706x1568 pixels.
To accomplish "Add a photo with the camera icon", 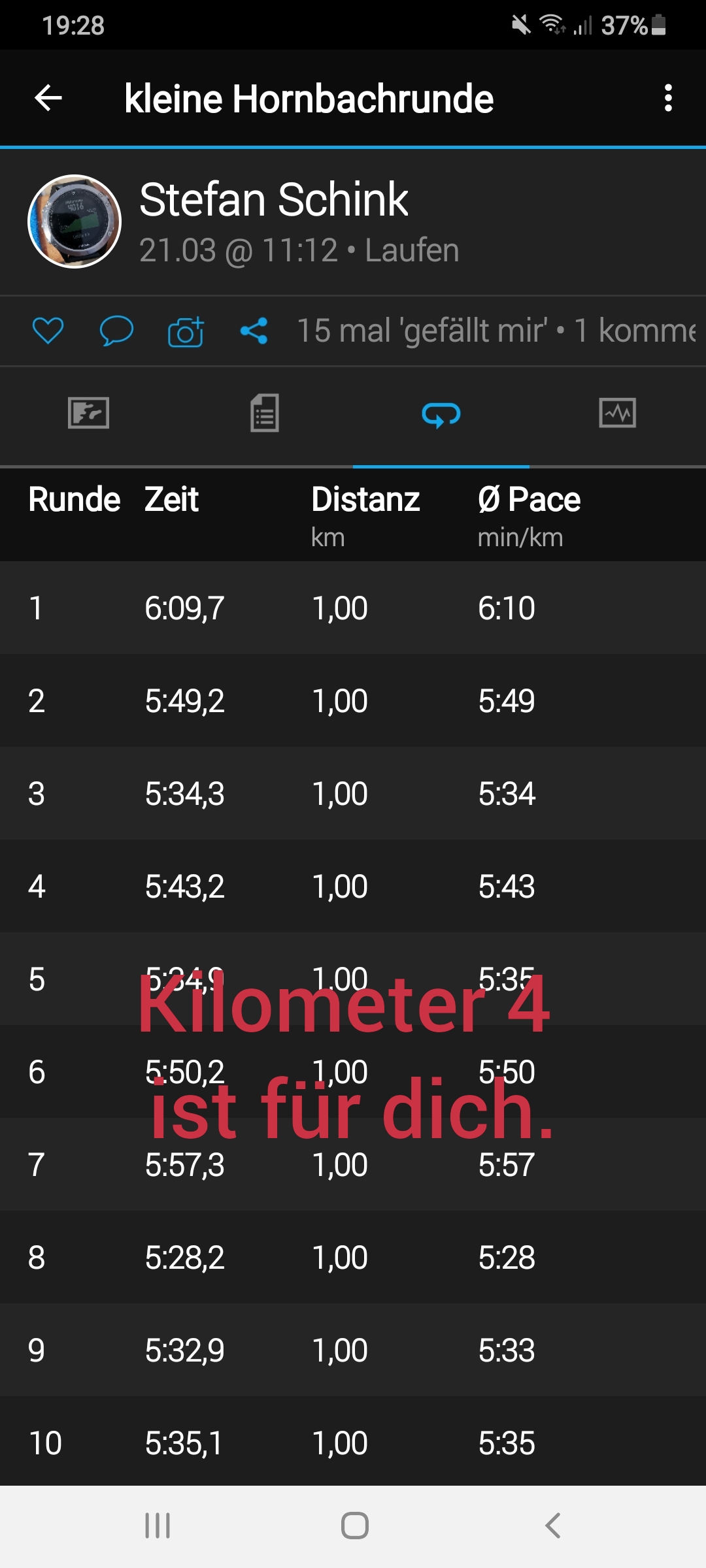I will [x=186, y=331].
